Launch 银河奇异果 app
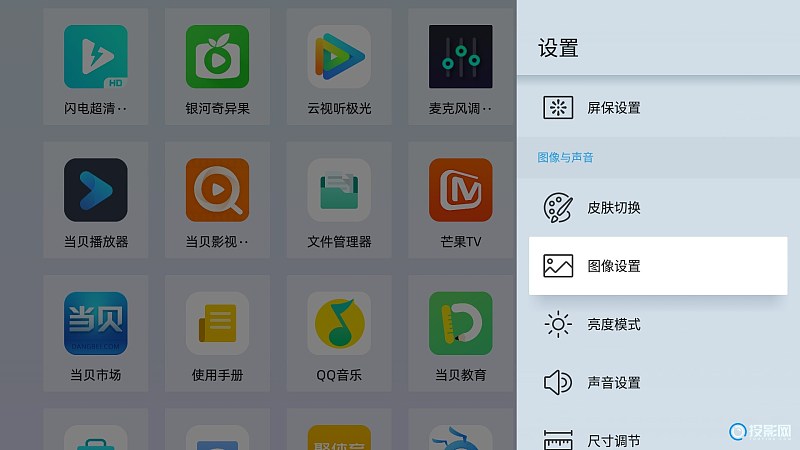Screen dimensions: 800x450 [x=217, y=66]
